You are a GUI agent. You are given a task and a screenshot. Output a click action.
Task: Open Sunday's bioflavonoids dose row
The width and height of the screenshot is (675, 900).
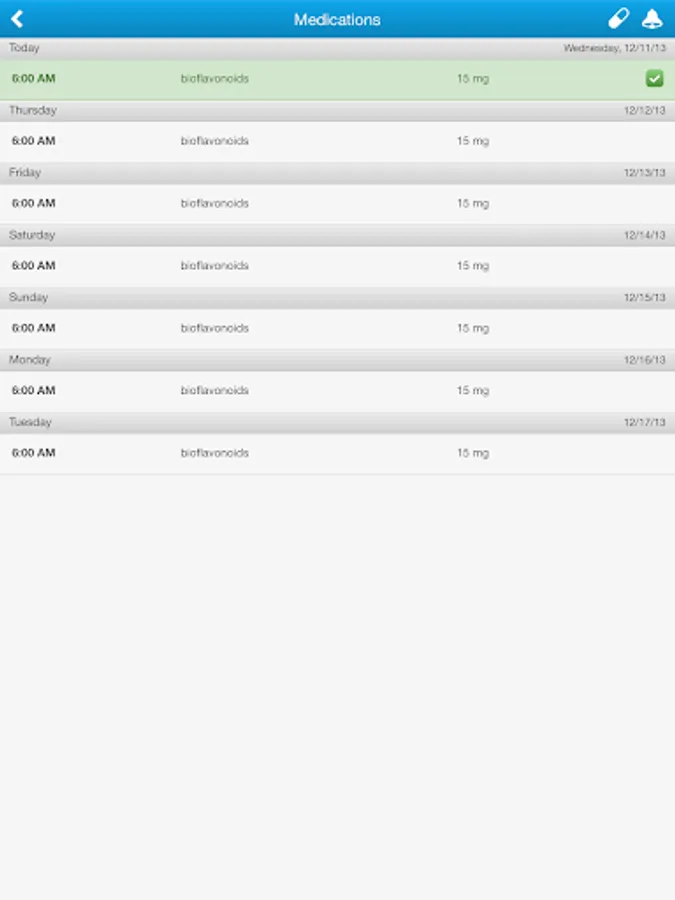pos(337,328)
